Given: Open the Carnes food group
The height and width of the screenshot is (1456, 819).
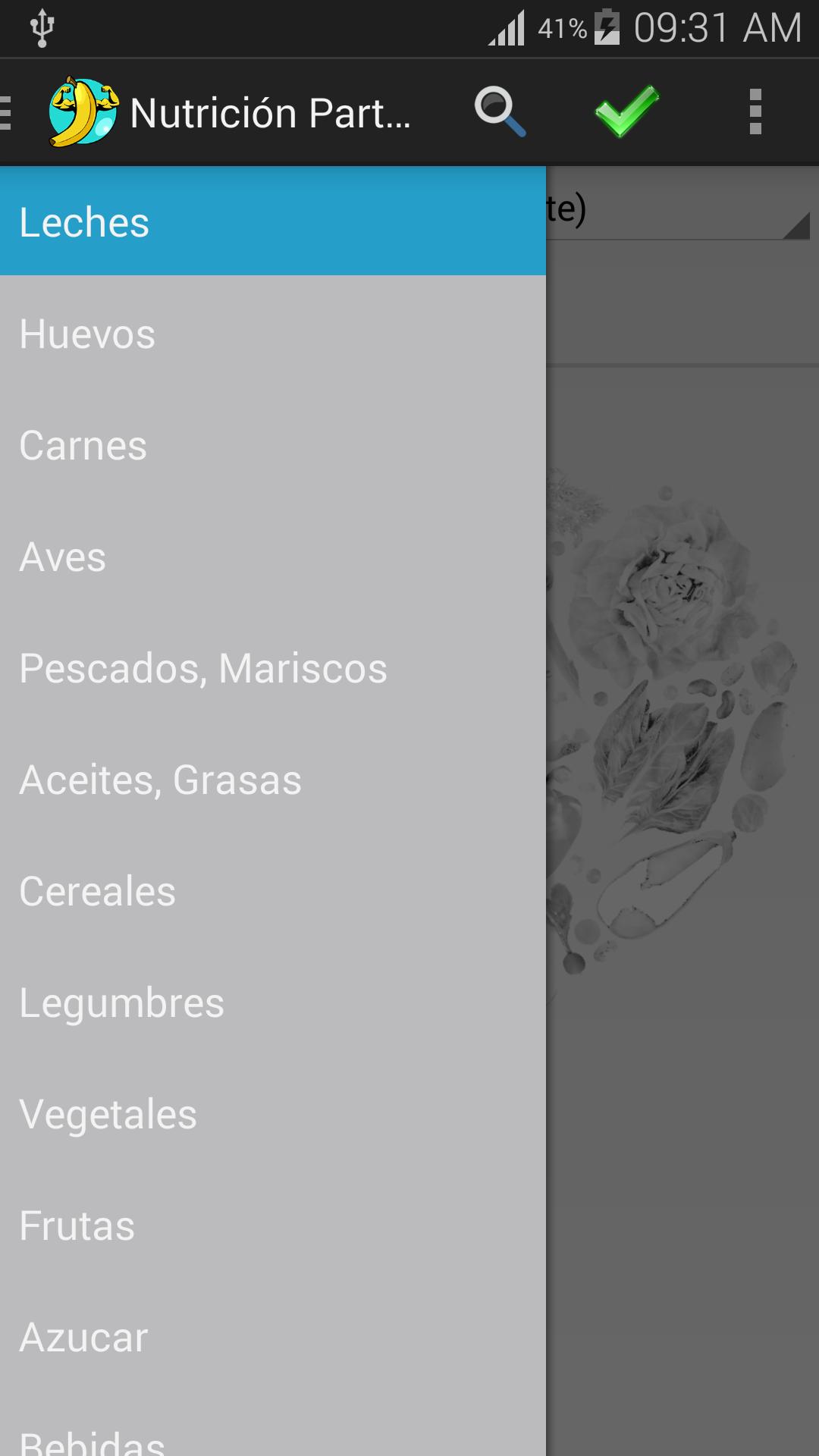Looking at the screenshot, I should (273, 446).
